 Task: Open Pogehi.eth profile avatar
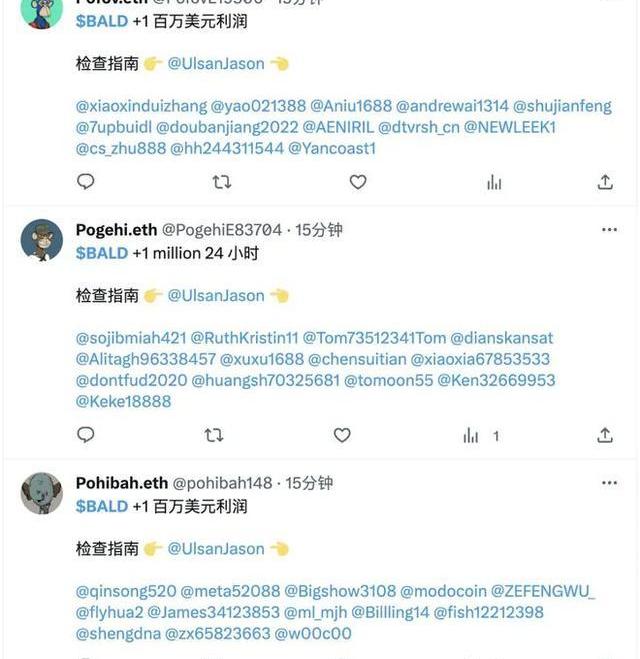point(42,240)
